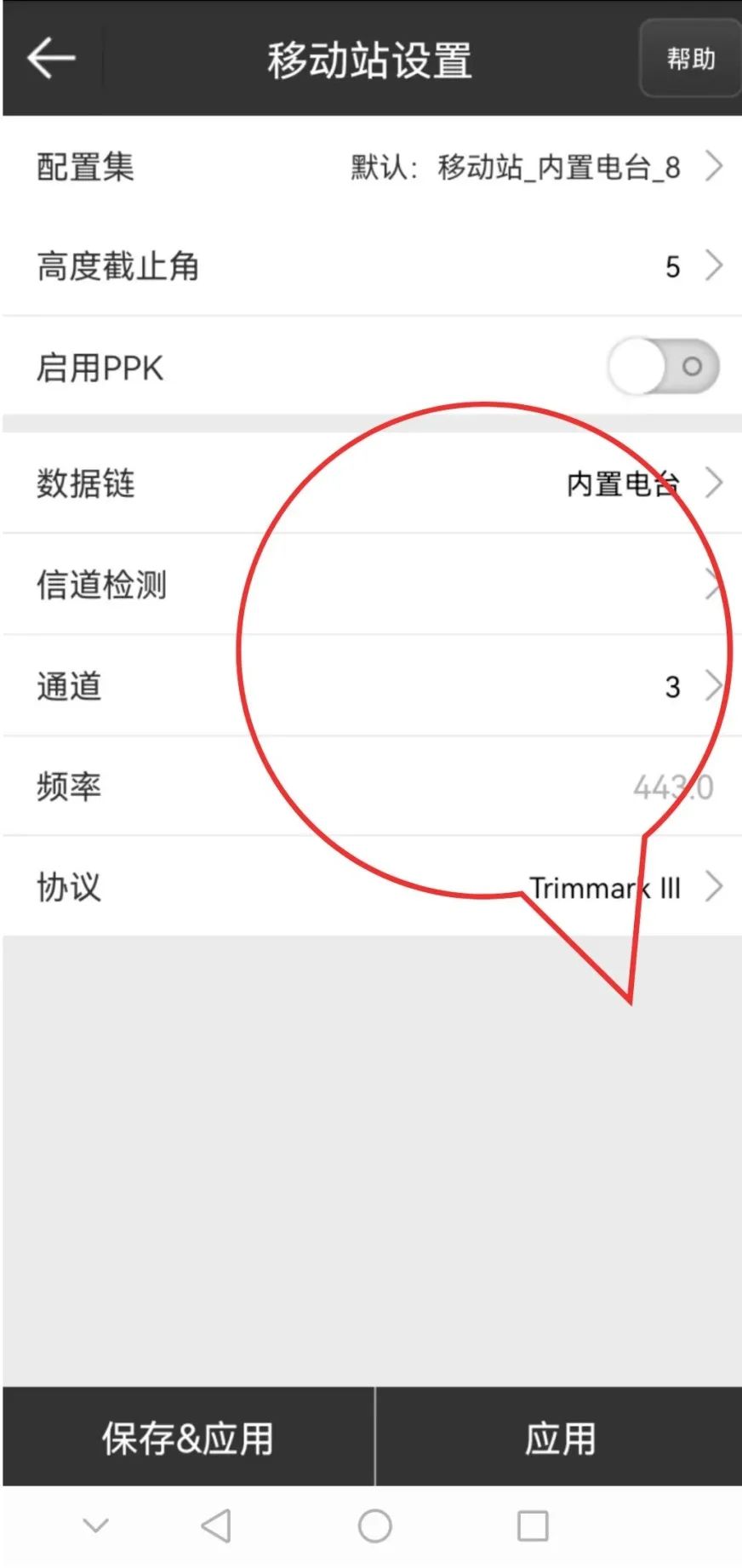Tap the 保存&应用 button

click(187, 1439)
